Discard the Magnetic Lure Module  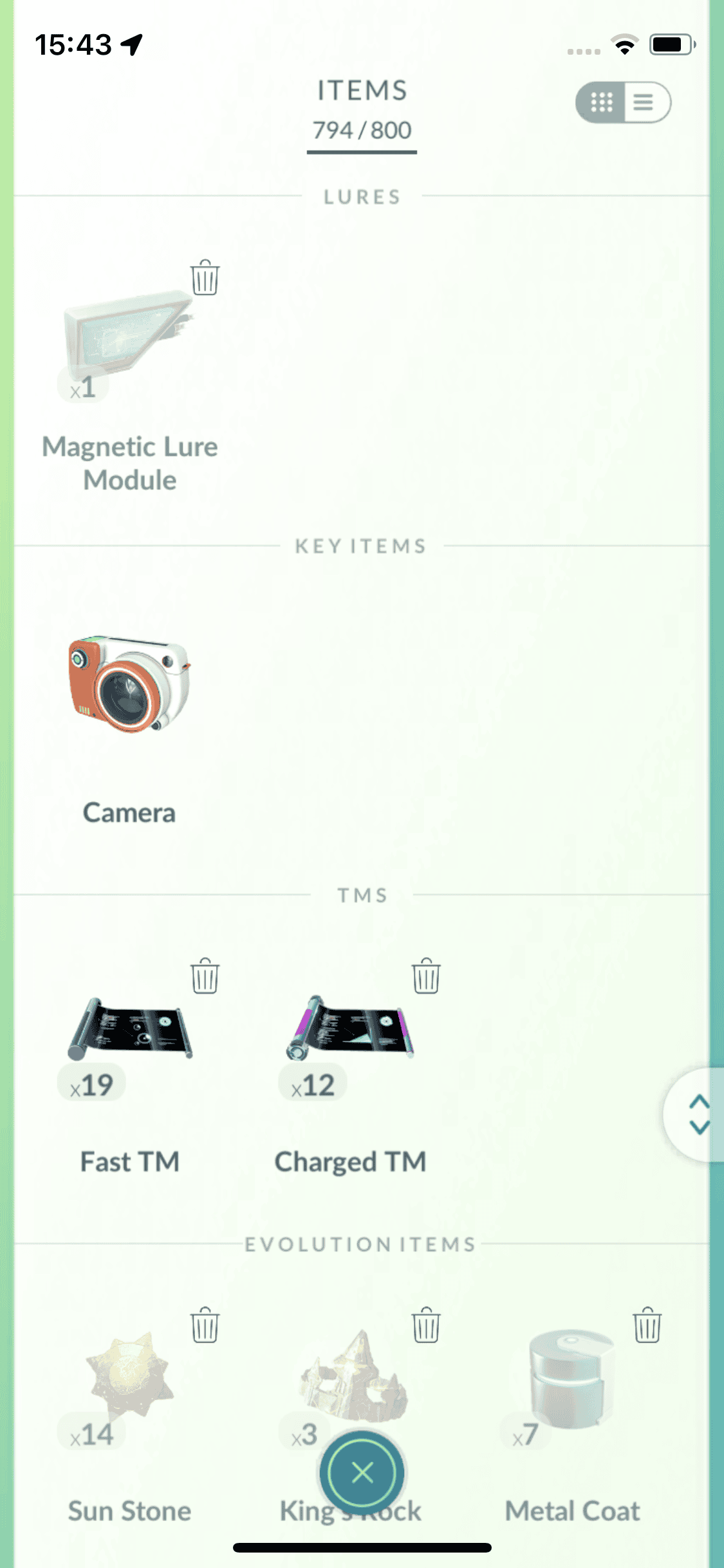click(x=205, y=278)
